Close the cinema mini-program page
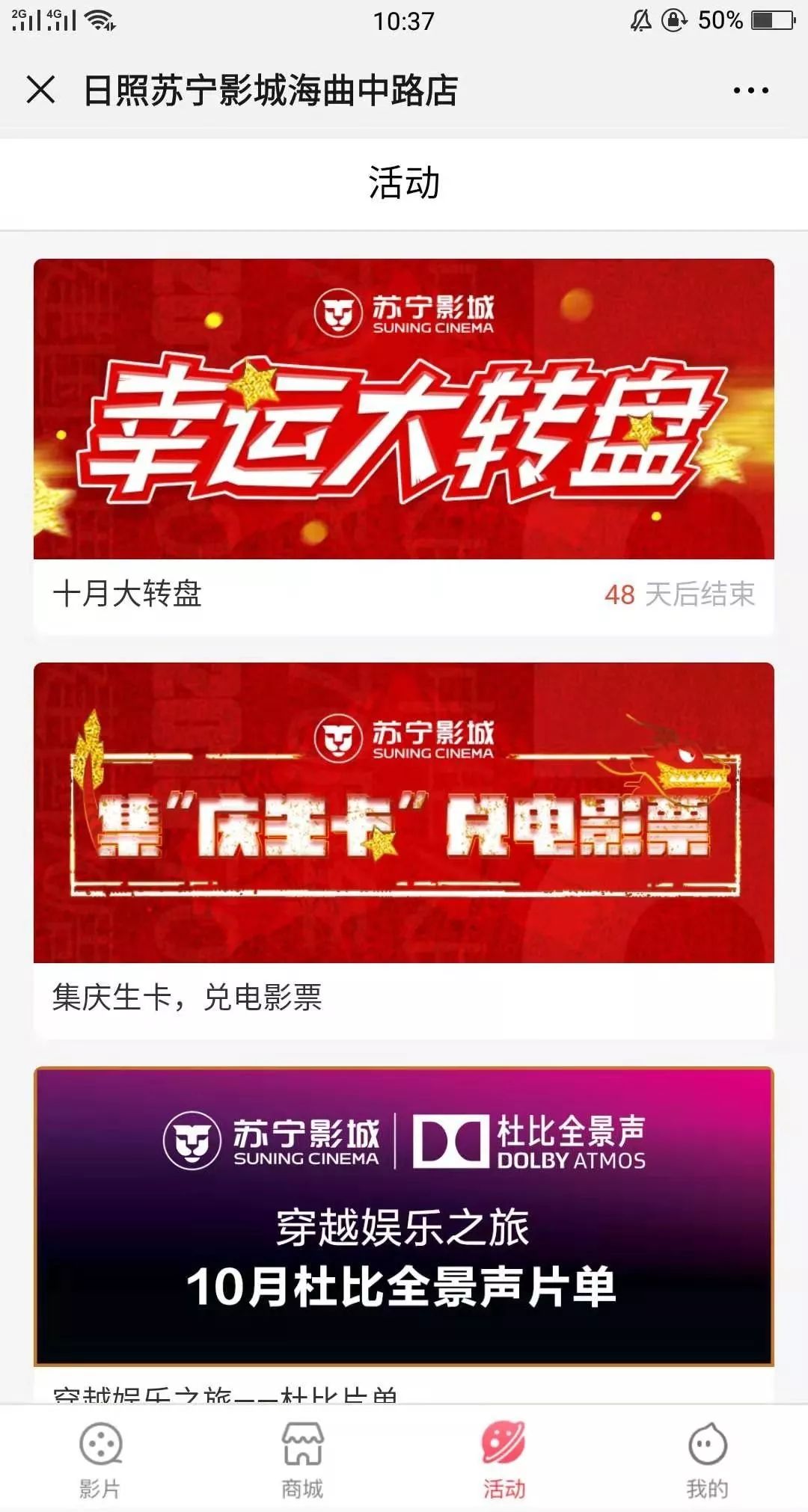Viewport: 808px width, 1512px height. pyautogui.click(x=41, y=90)
